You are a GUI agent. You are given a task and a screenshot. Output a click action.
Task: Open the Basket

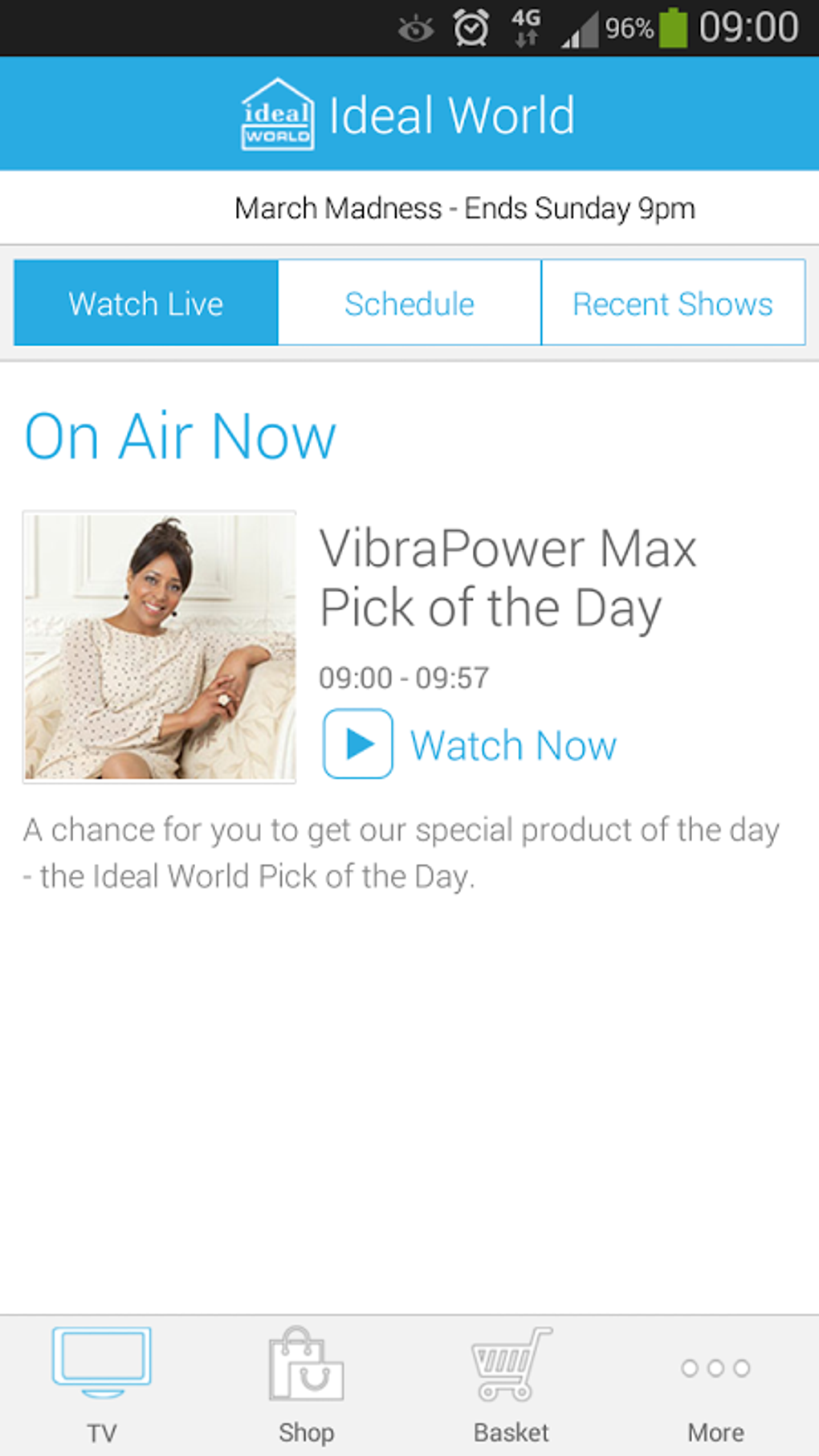[511, 1384]
